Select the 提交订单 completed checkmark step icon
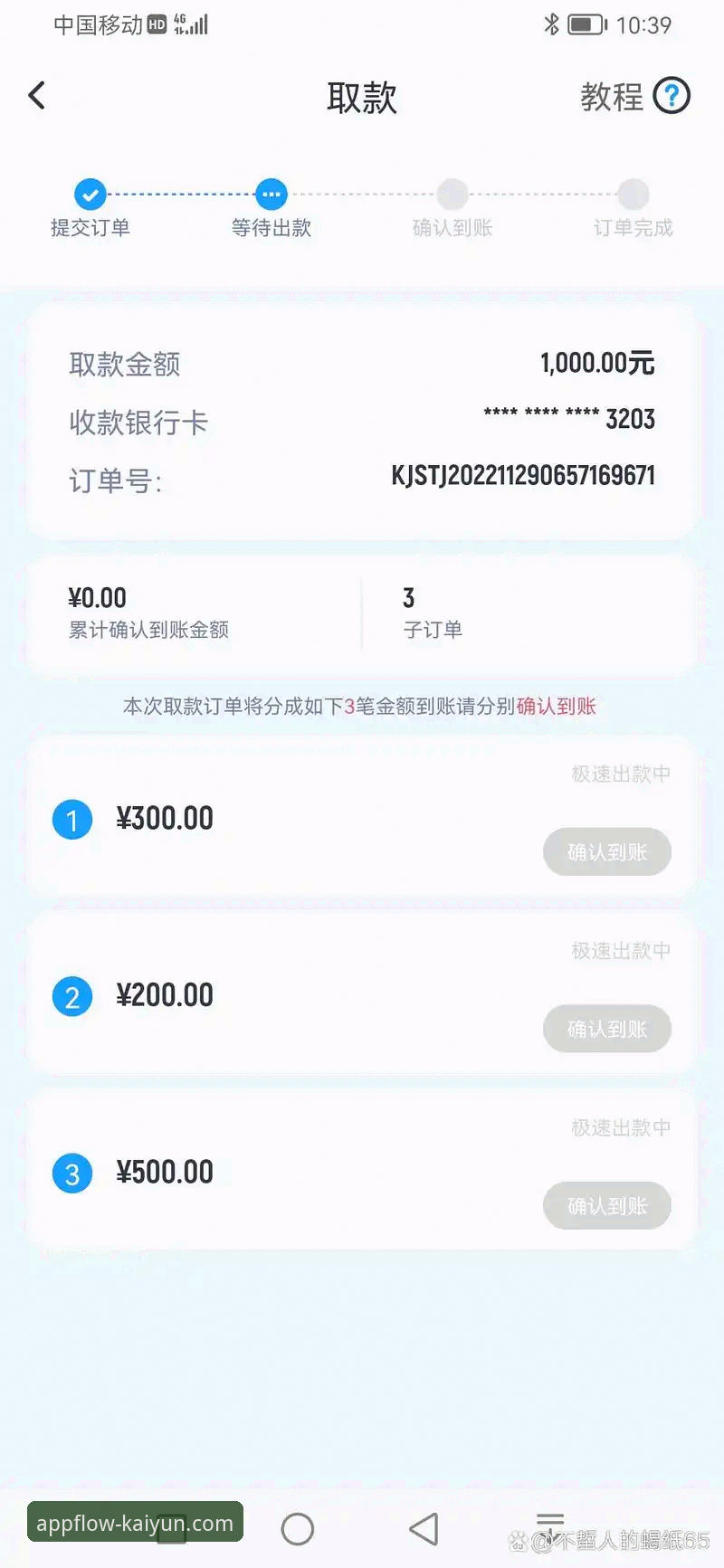 point(90,194)
